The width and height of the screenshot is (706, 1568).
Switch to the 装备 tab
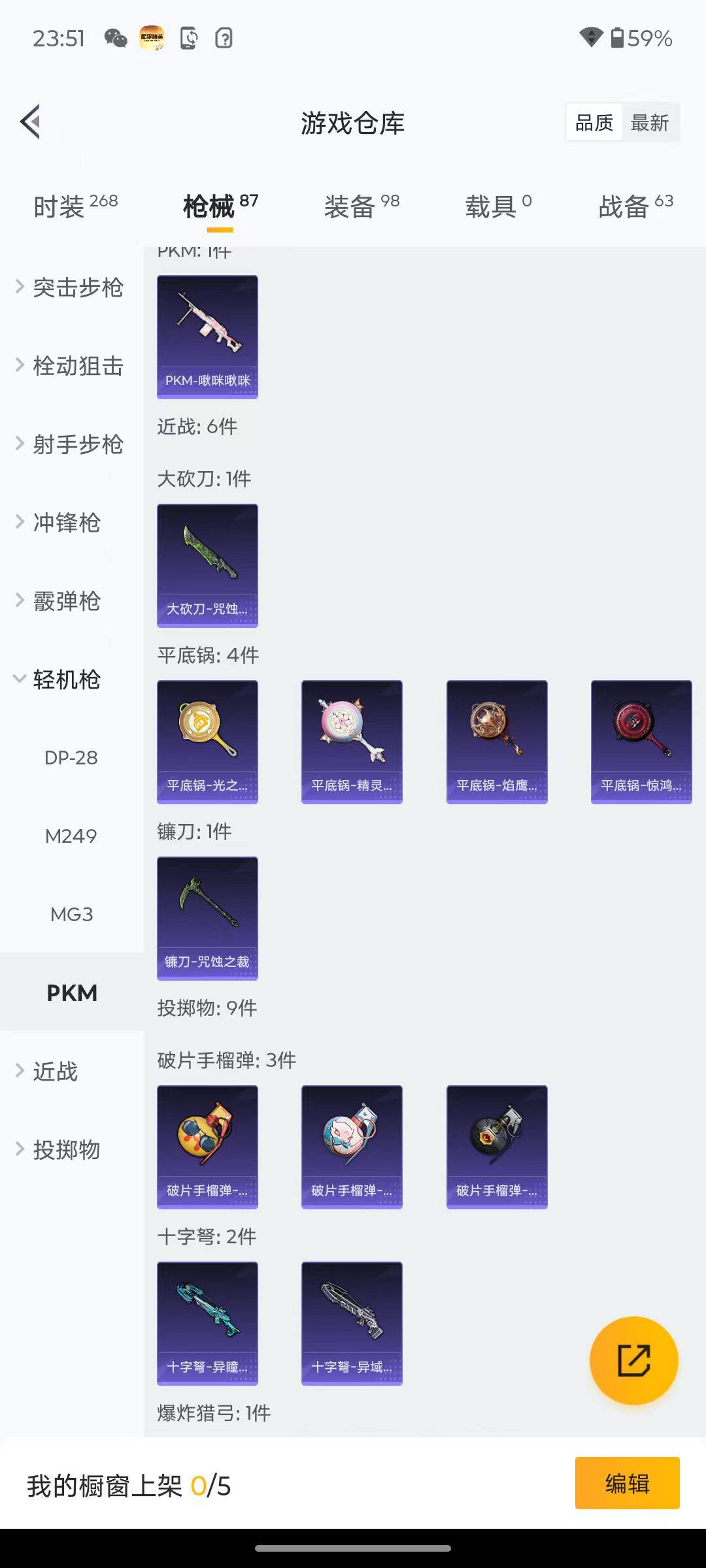coord(361,207)
